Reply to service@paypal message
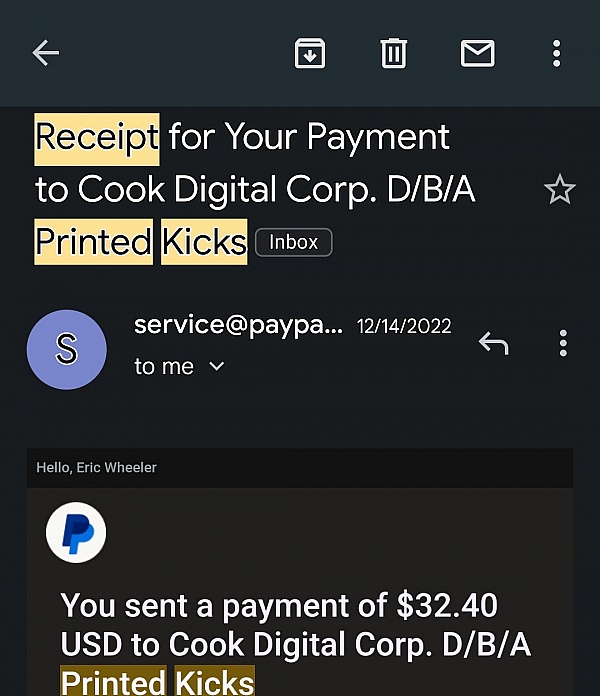This screenshot has width=600, height=696. (493, 344)
